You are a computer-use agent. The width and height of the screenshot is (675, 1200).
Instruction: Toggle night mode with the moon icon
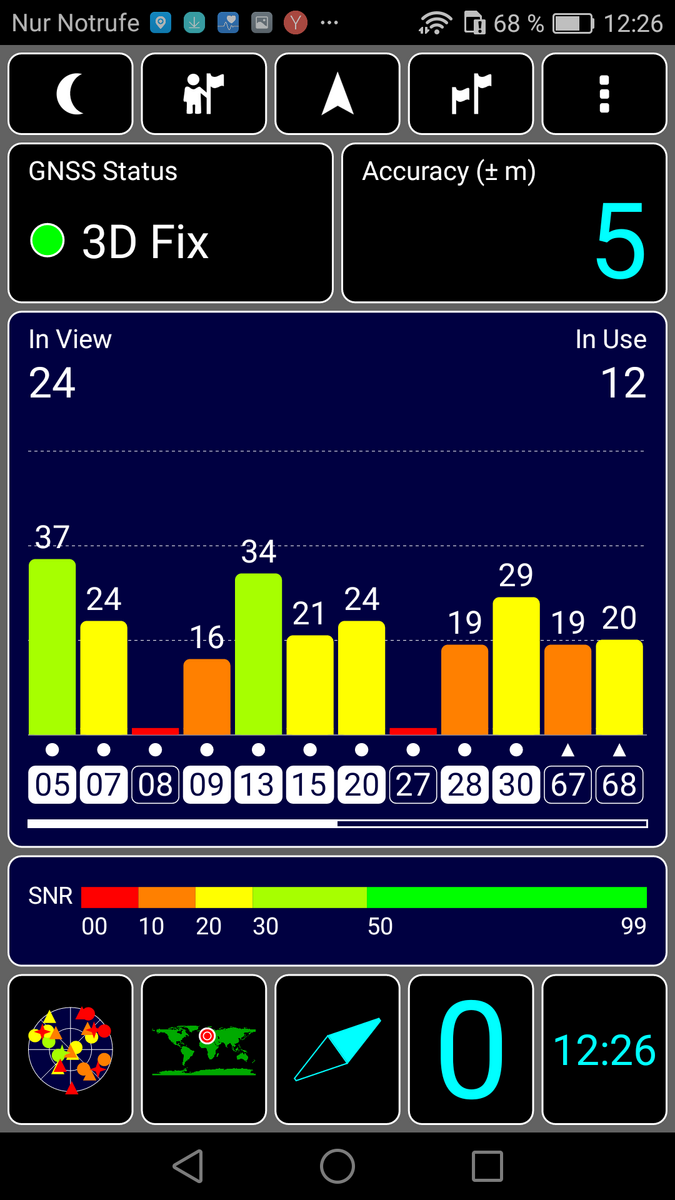[x=70, y=94]
